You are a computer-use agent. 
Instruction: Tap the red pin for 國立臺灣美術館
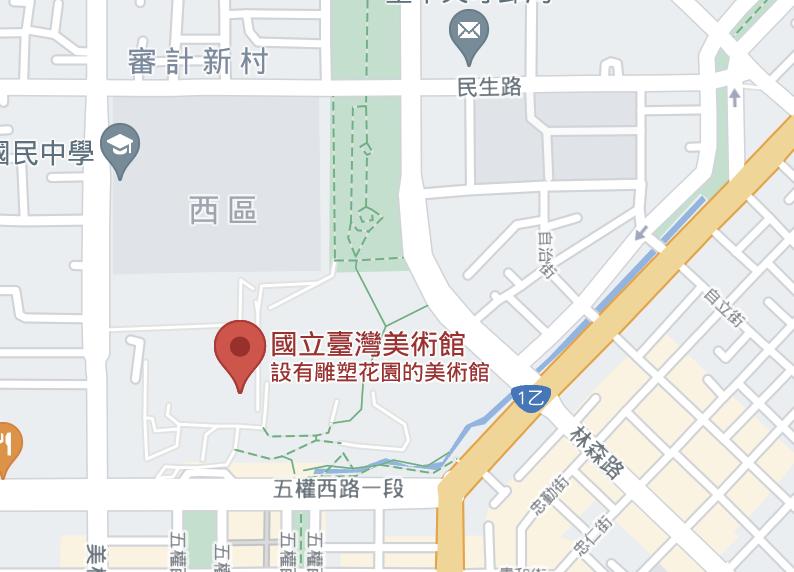240,350
